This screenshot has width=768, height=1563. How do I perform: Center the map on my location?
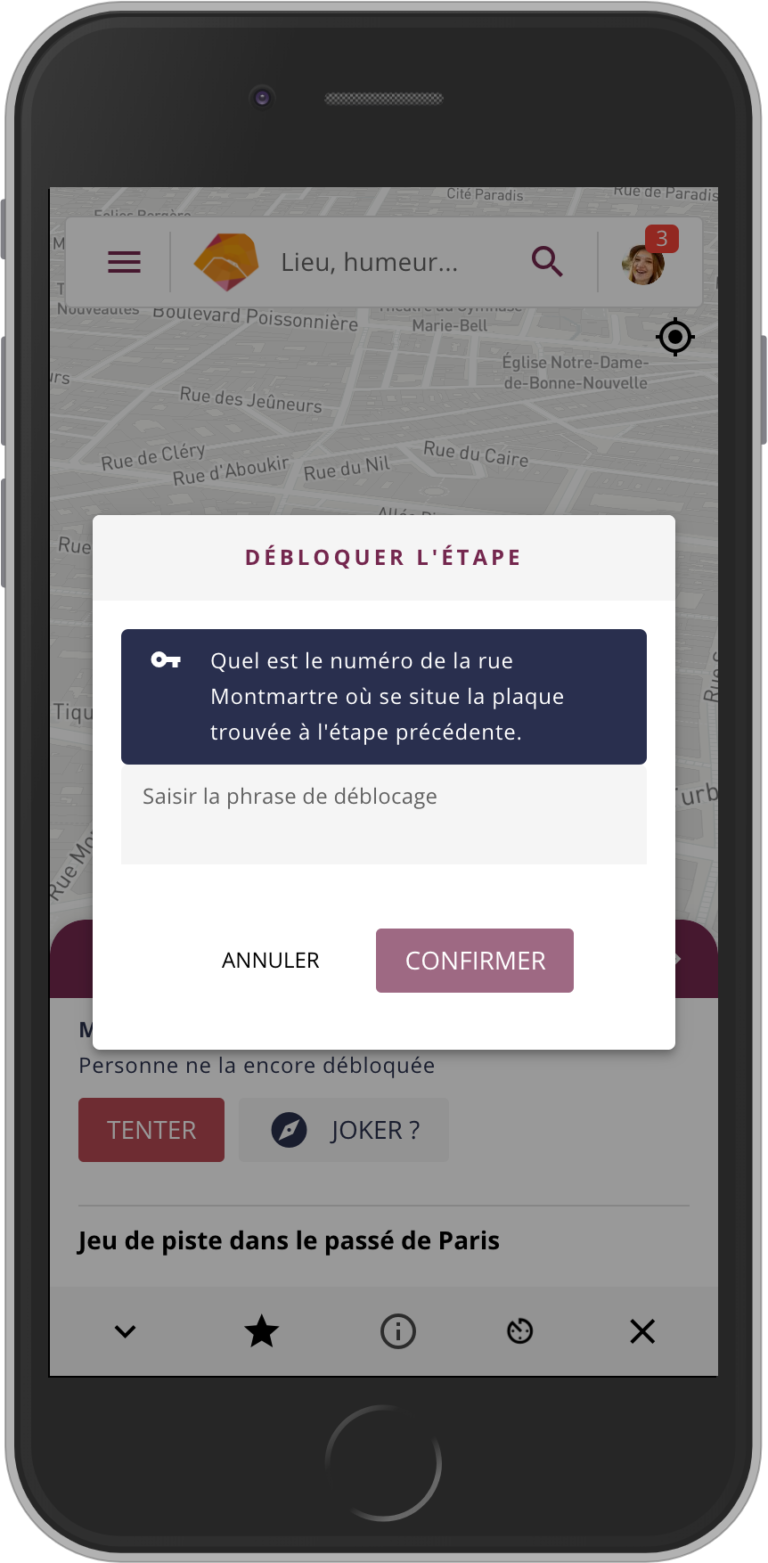point(675,337)
